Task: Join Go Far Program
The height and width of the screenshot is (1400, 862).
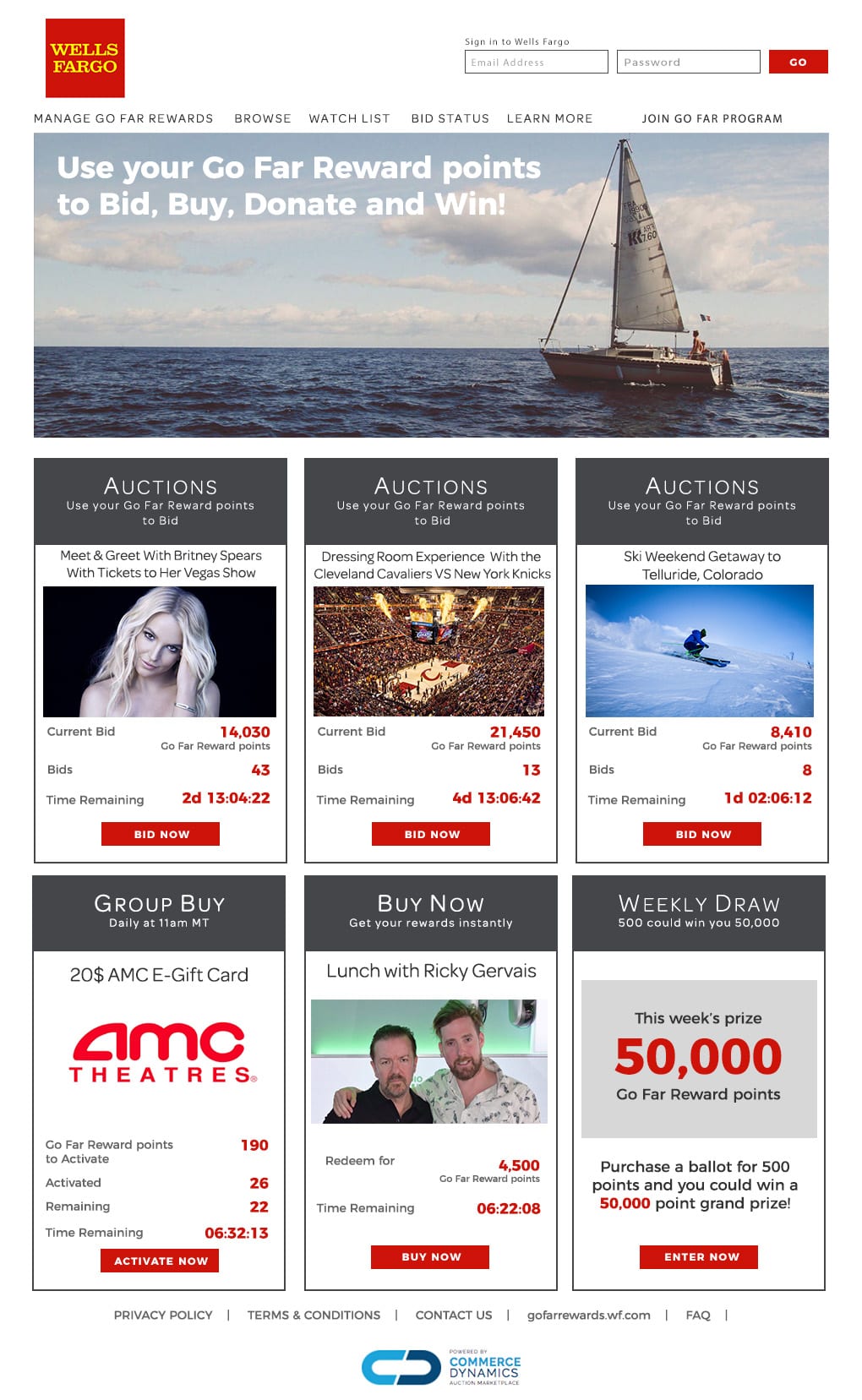Action: click(x=712, y=118)
